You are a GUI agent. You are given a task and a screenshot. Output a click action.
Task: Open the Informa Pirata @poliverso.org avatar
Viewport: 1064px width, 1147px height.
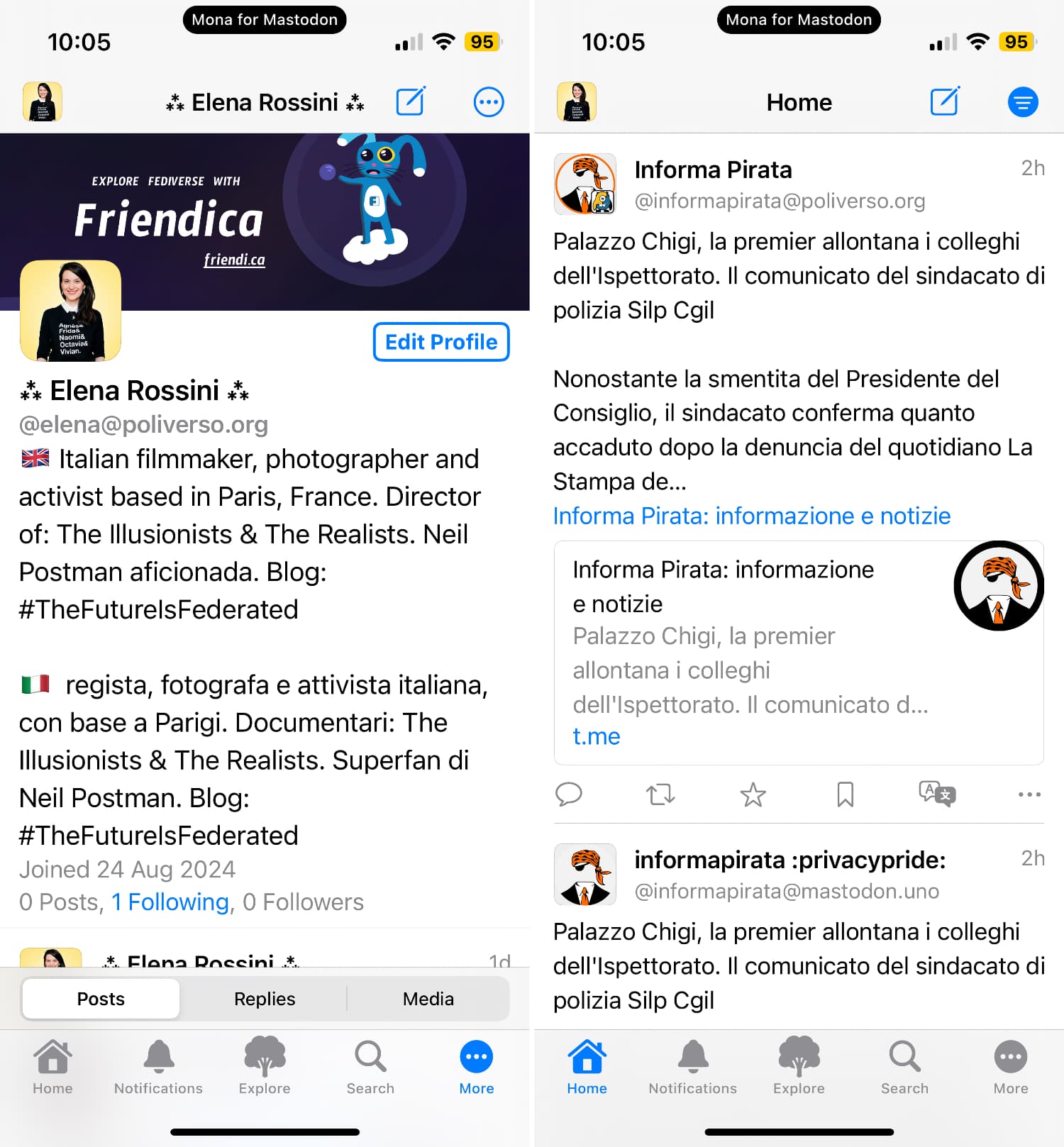tap(585, 184)
